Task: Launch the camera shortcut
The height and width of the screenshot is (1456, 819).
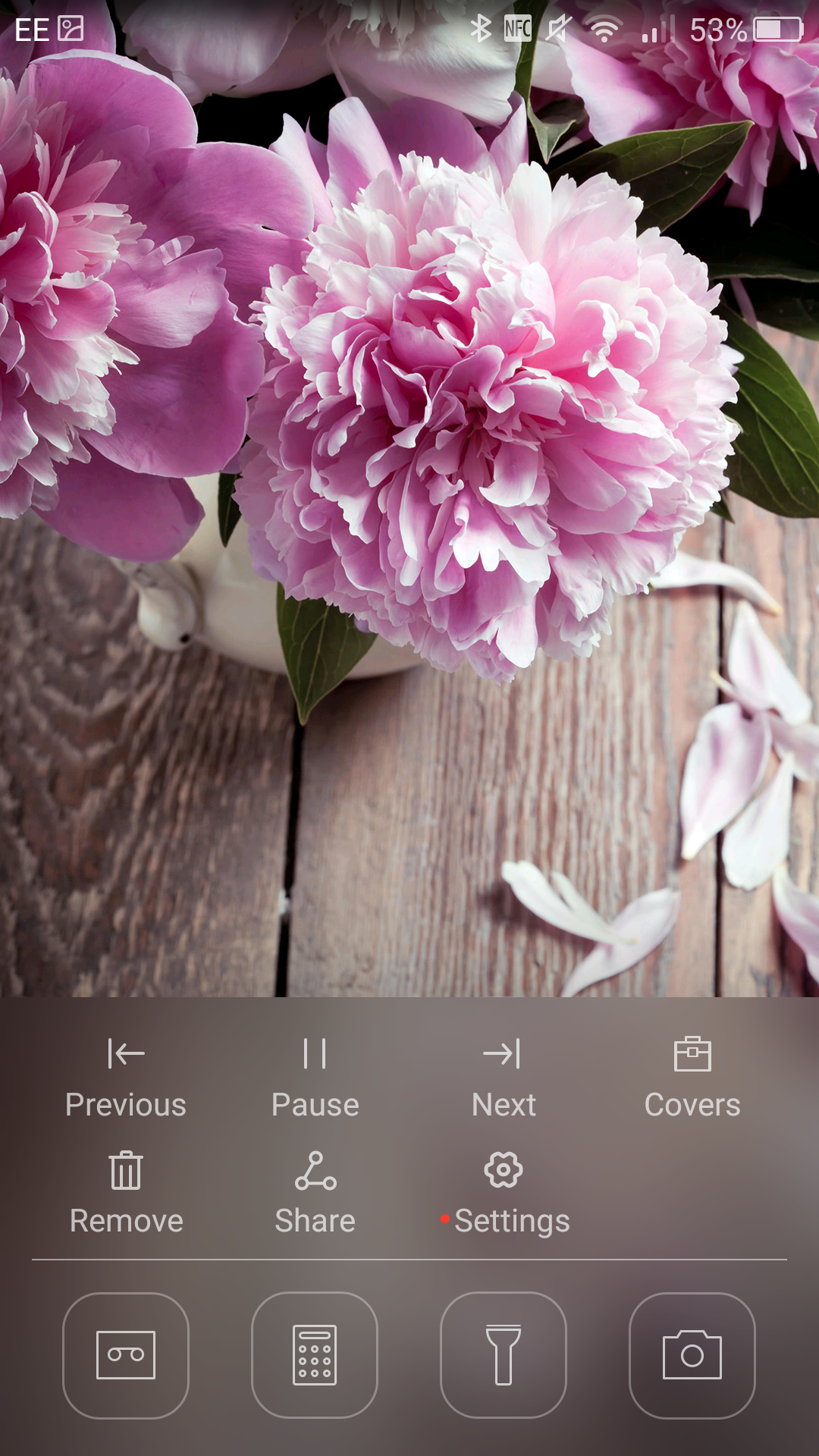Action: (692, 1355)
